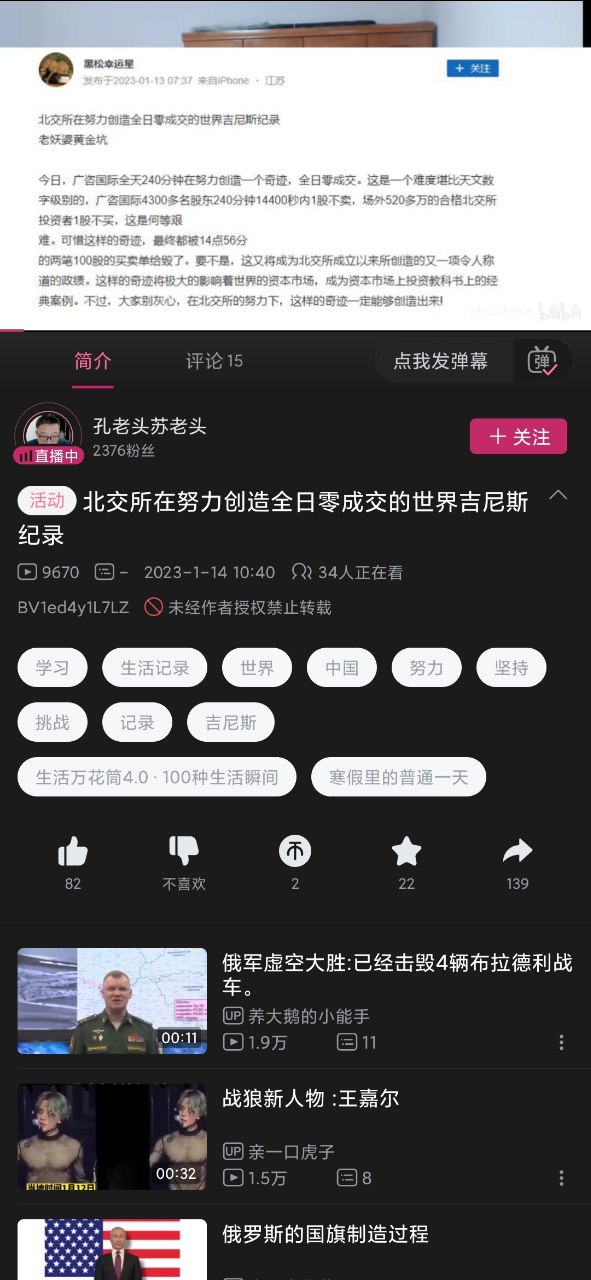Like this video
Viewport: 591px width, 1280px height.
[73, 863]
